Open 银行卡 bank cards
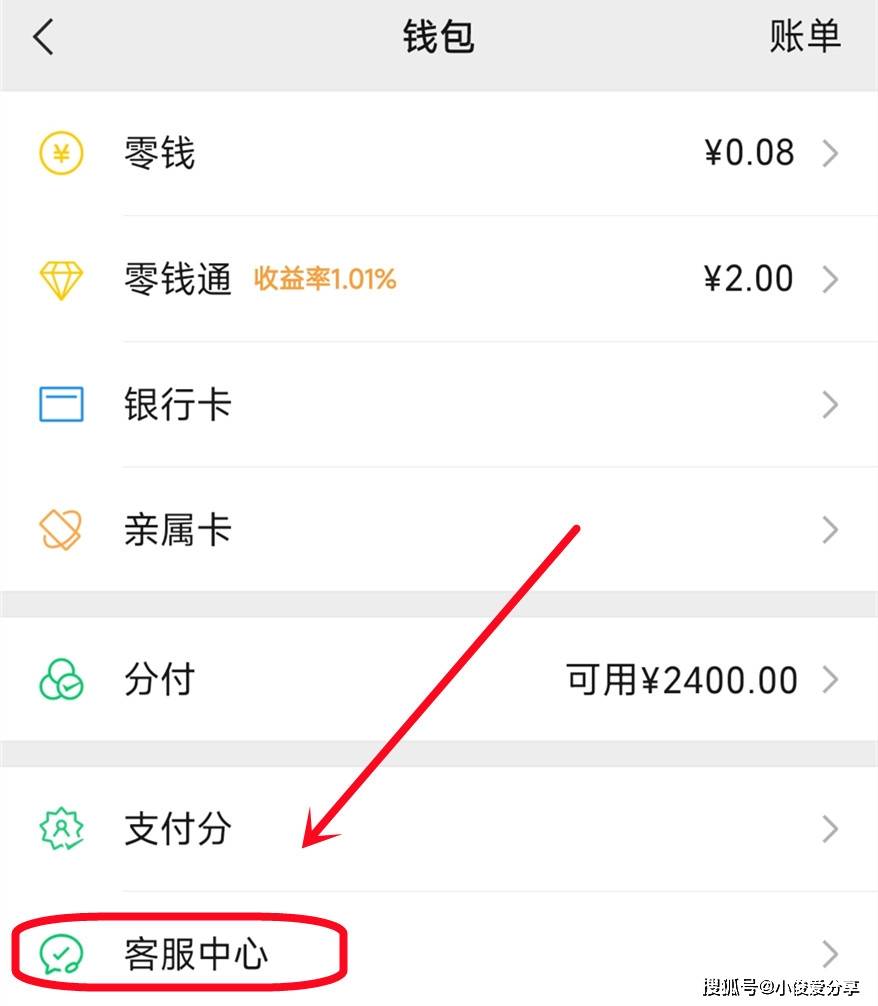Screen dimensions: 878x1006 (438, 405)
